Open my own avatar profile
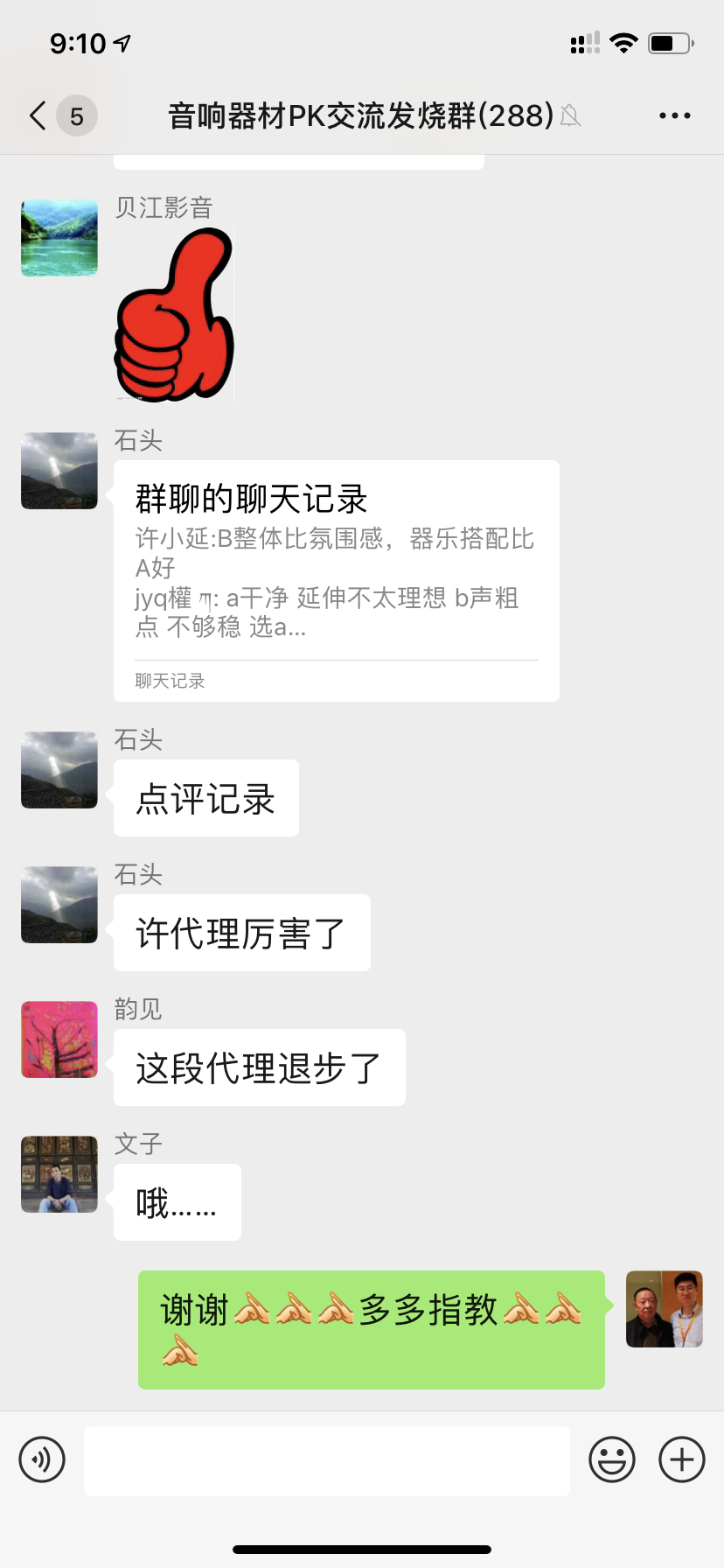 664,1309
